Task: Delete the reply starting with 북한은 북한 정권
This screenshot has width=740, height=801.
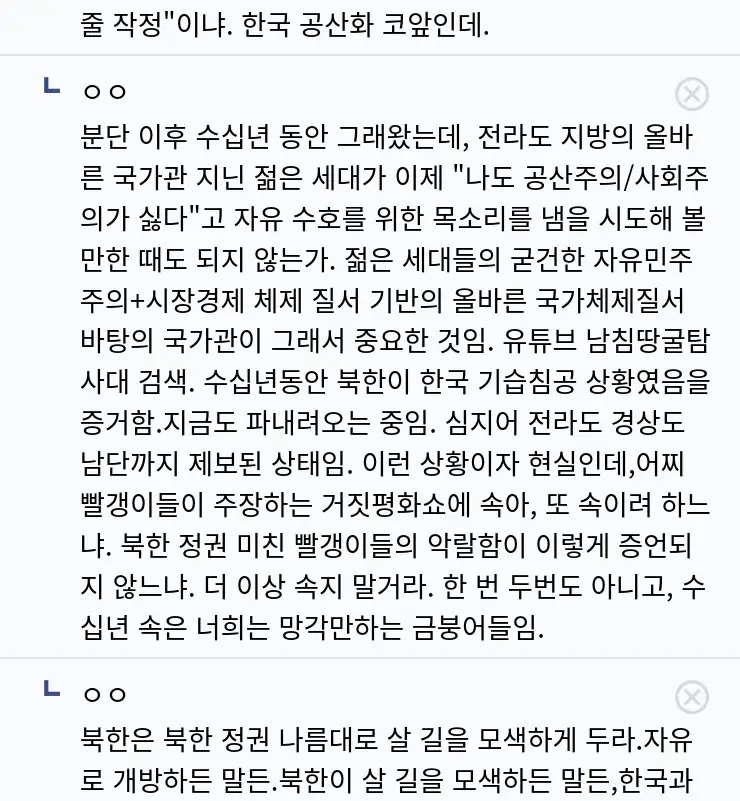Action: click(x=692, y=697)
